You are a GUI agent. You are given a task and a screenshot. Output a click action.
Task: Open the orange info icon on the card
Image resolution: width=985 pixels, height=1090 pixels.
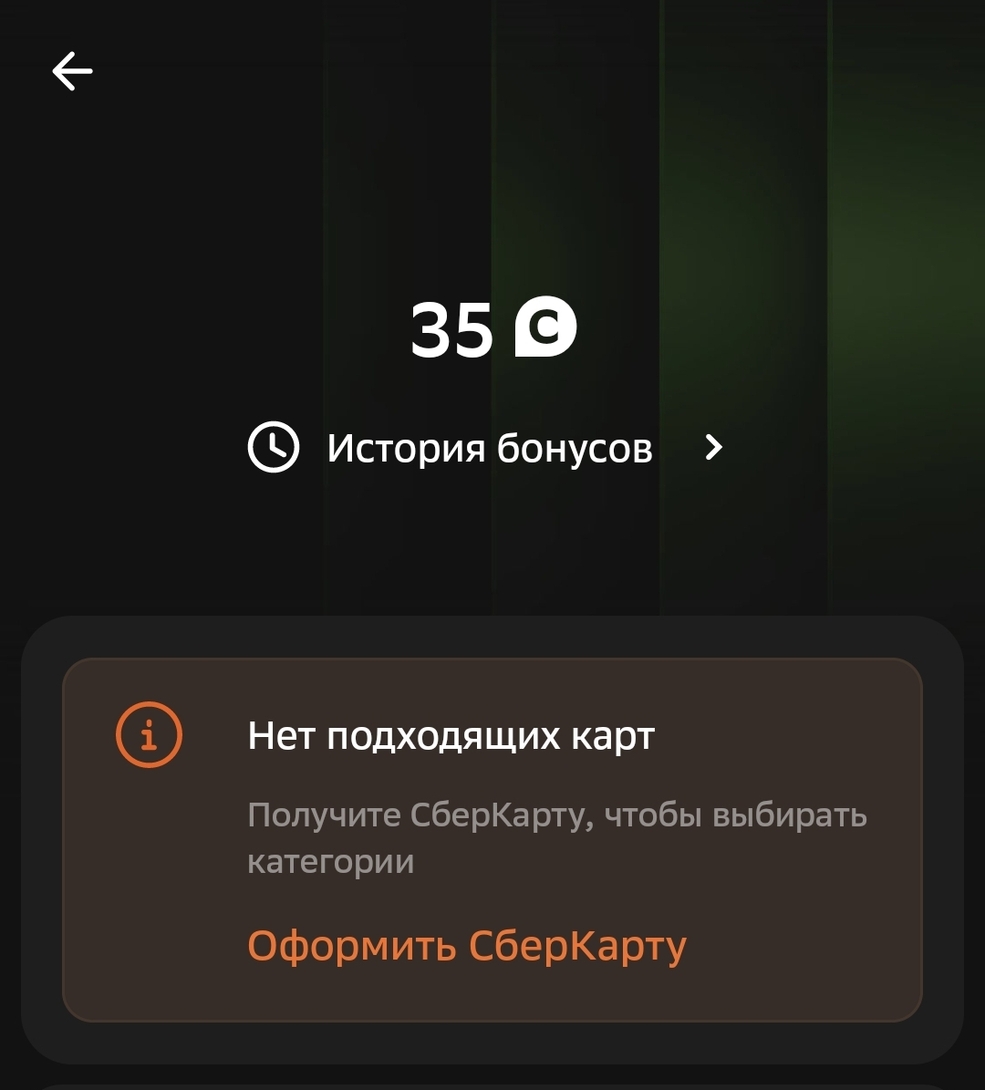(148, 735)
